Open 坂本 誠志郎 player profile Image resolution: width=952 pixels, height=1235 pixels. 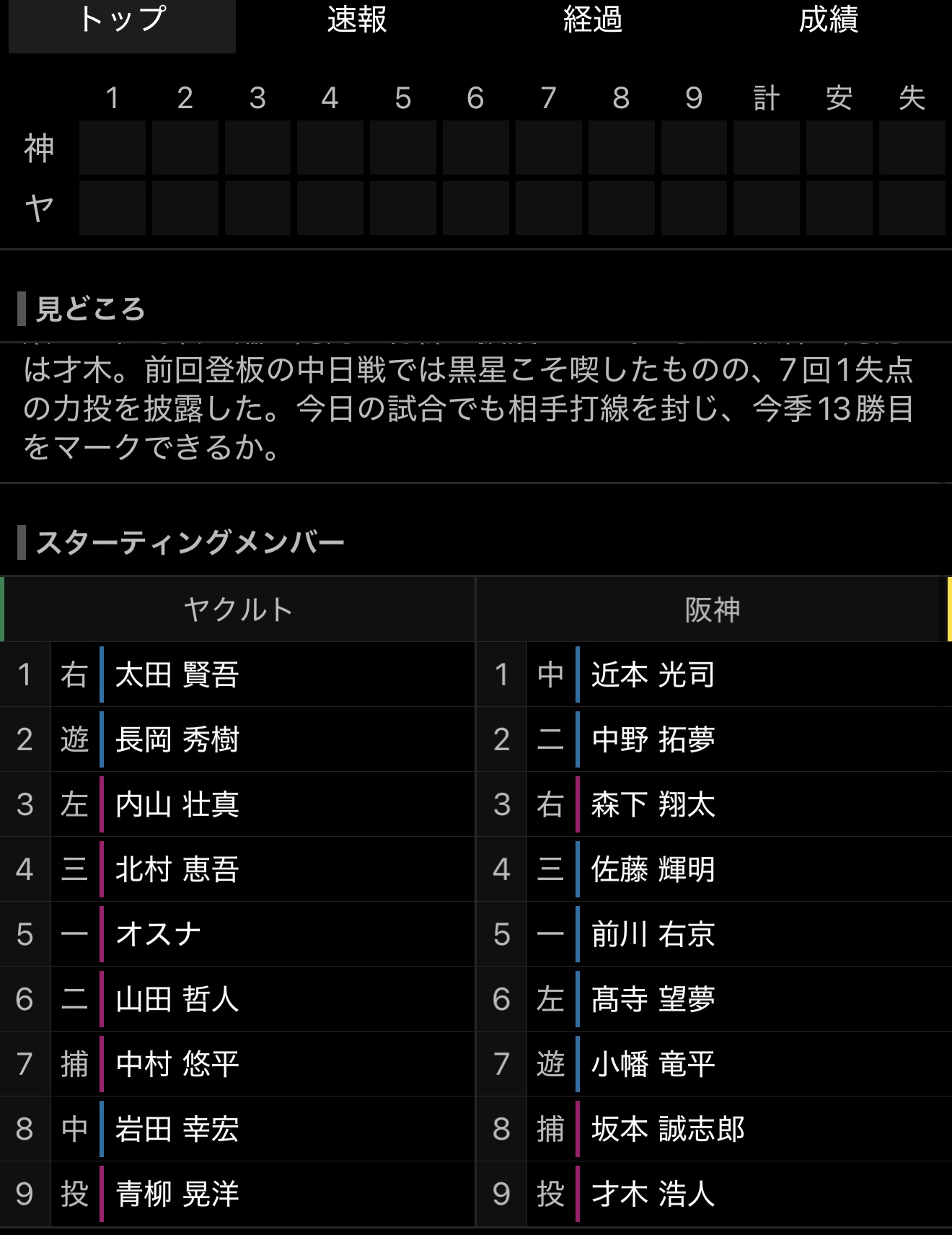(x=667, y=1129)
